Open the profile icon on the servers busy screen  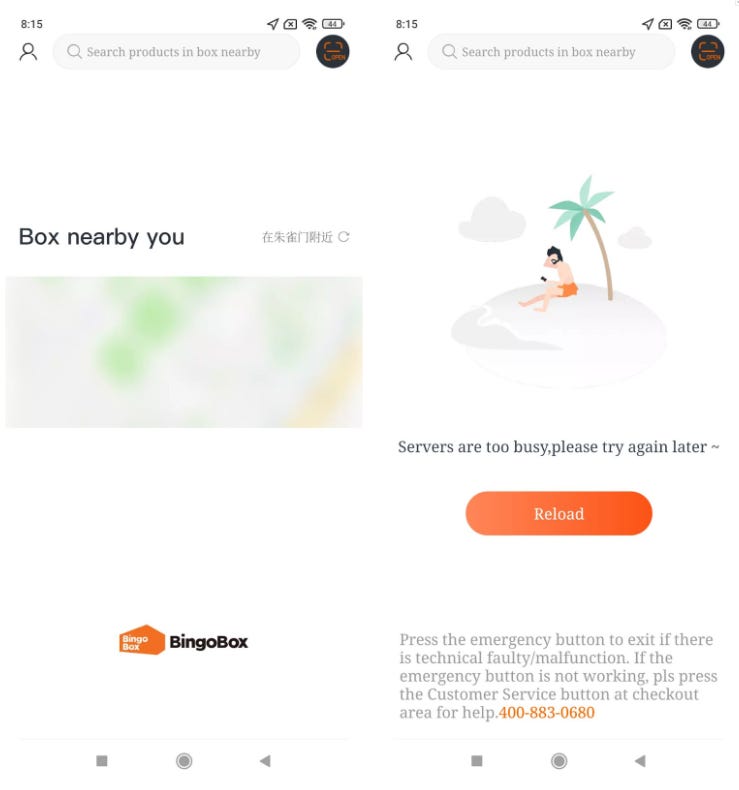403,51
